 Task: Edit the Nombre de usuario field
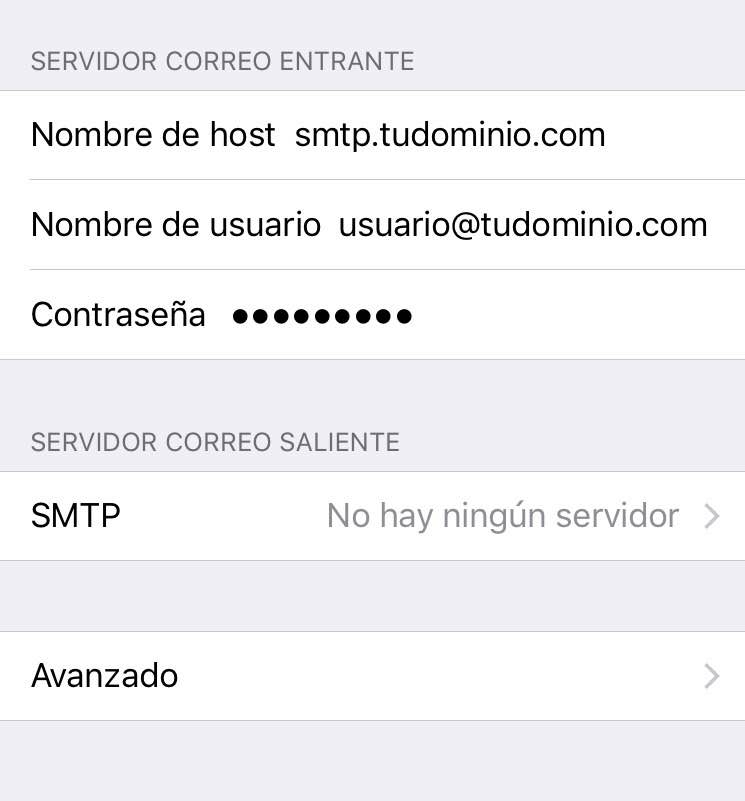click(x=523, y=225)
